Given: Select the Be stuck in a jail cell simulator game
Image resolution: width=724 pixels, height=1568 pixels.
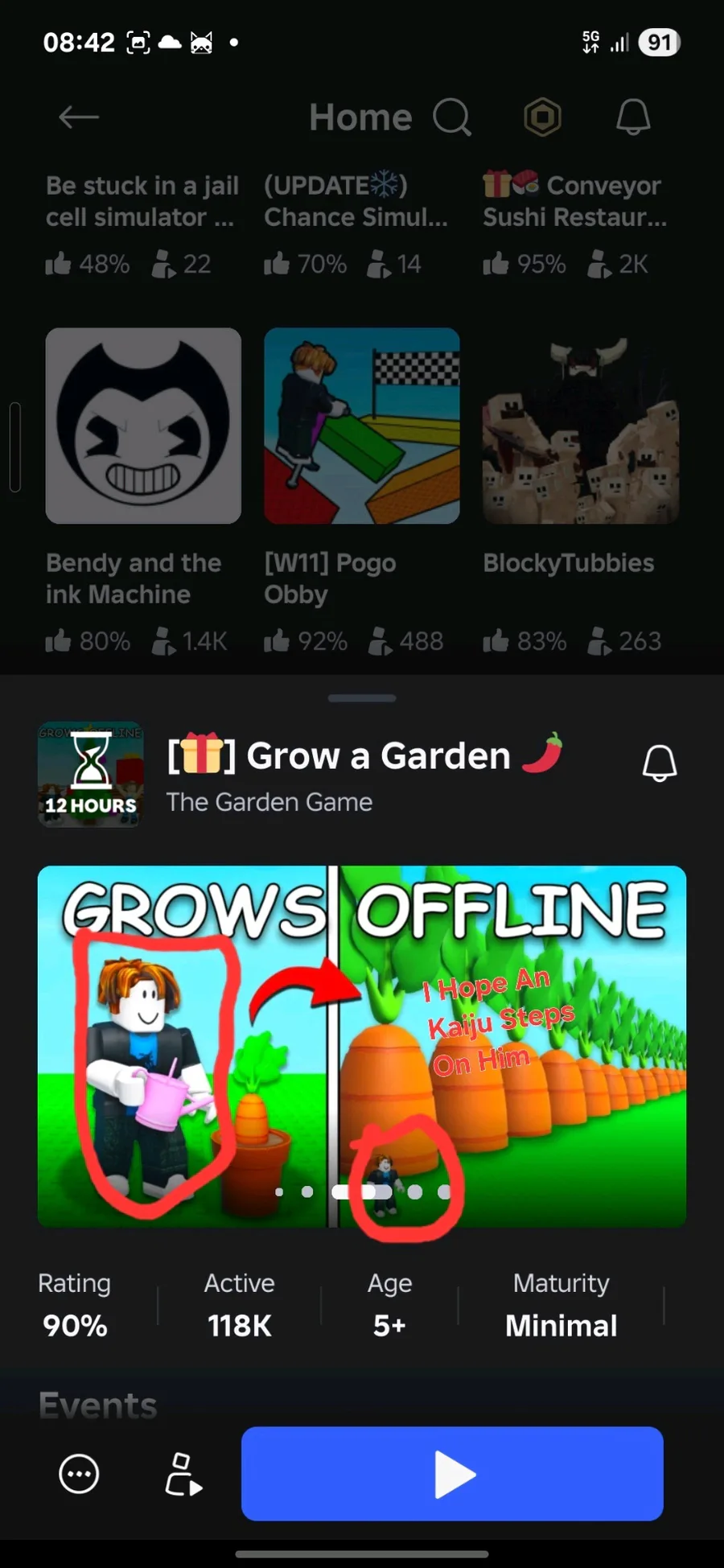Looking at the screenshot, I should 142,201.
